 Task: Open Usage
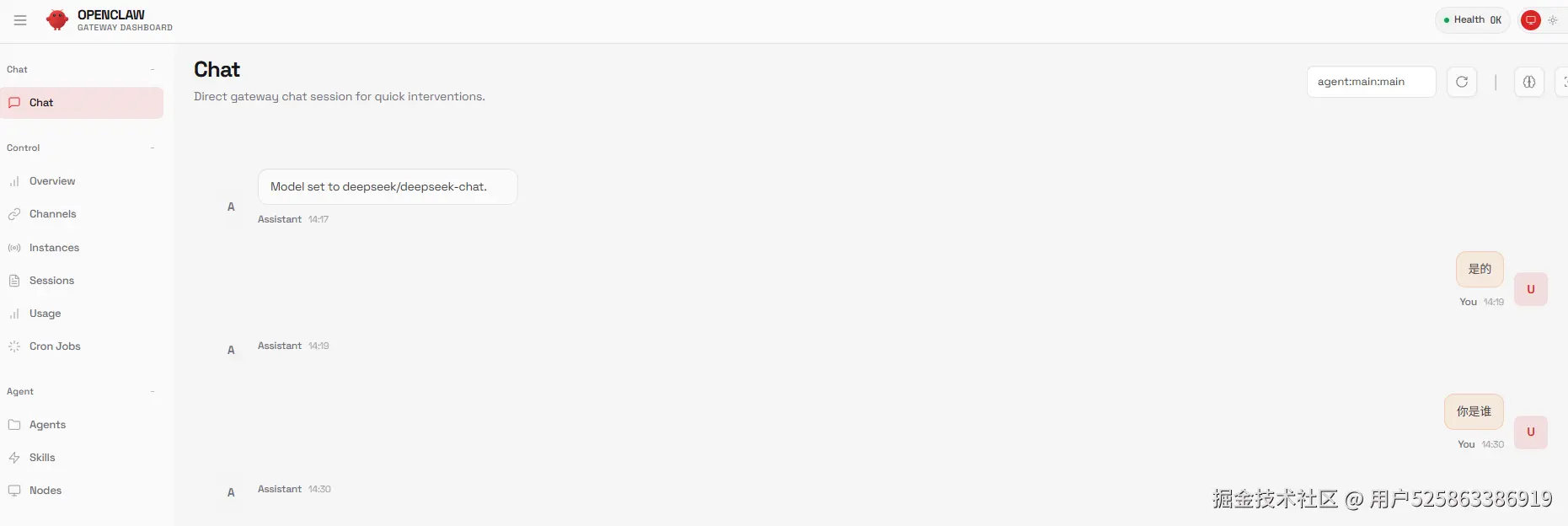click(x=45, y=314)
